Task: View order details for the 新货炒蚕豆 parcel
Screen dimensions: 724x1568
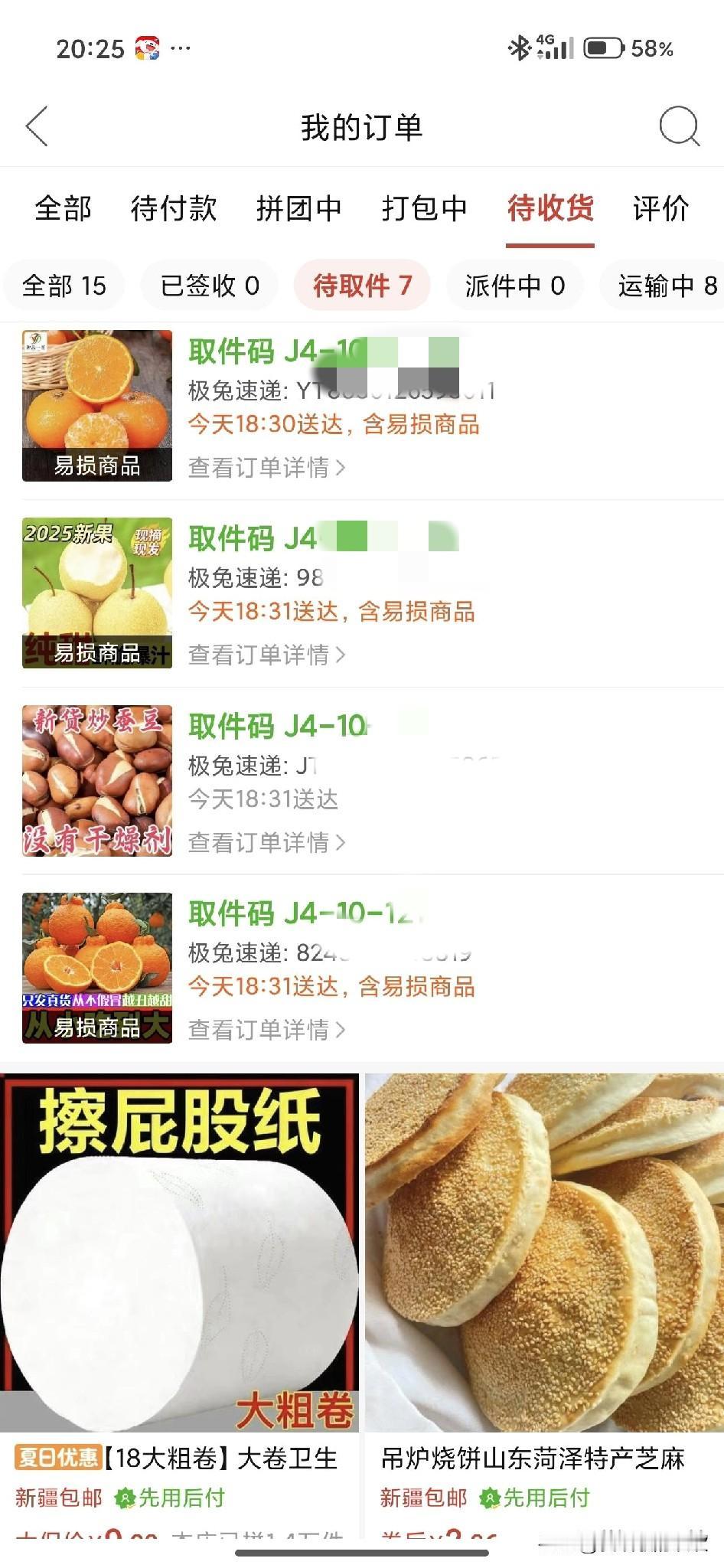Action: [x=266, y=842]
